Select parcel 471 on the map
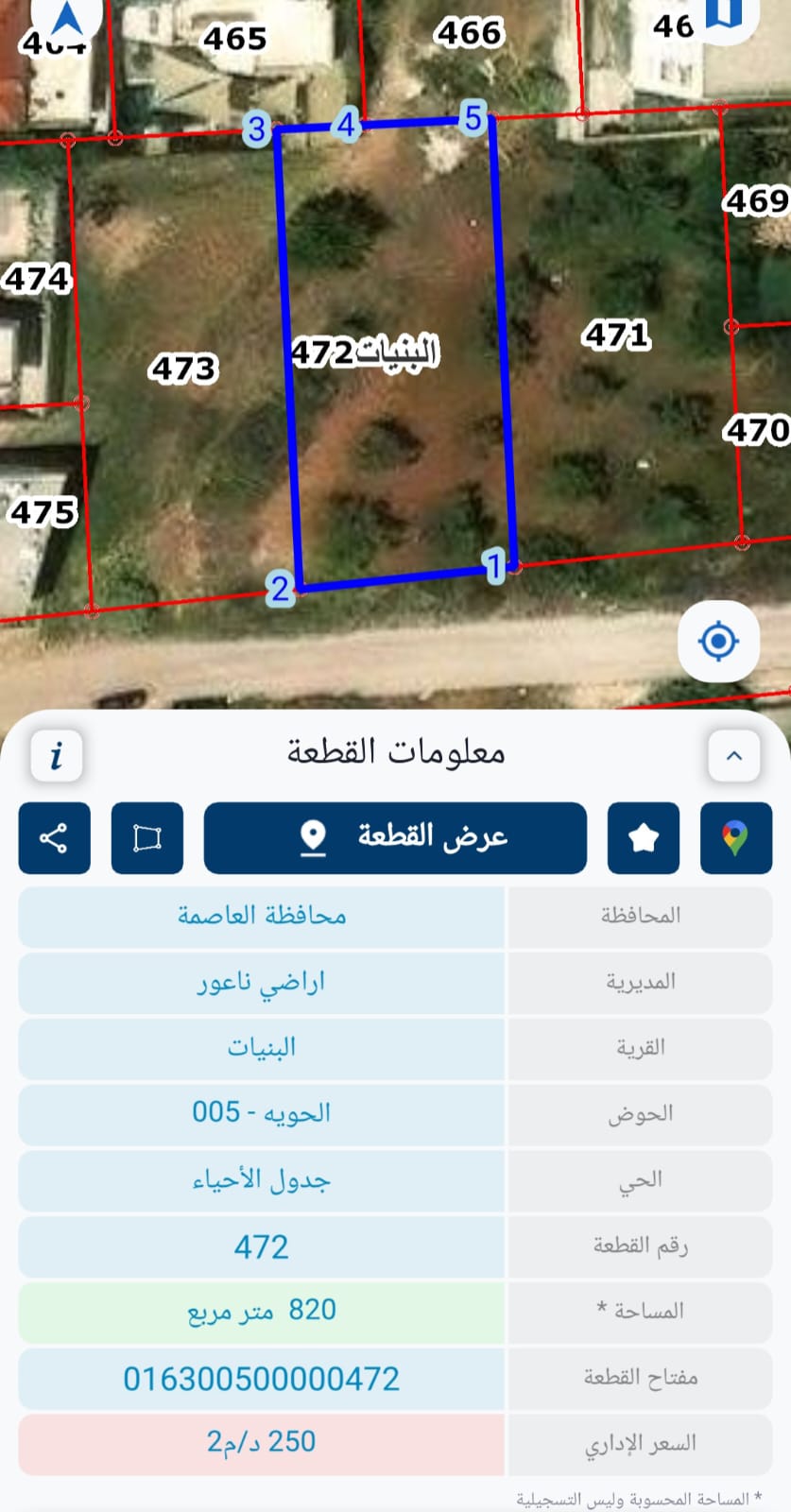 coord(616,335)
